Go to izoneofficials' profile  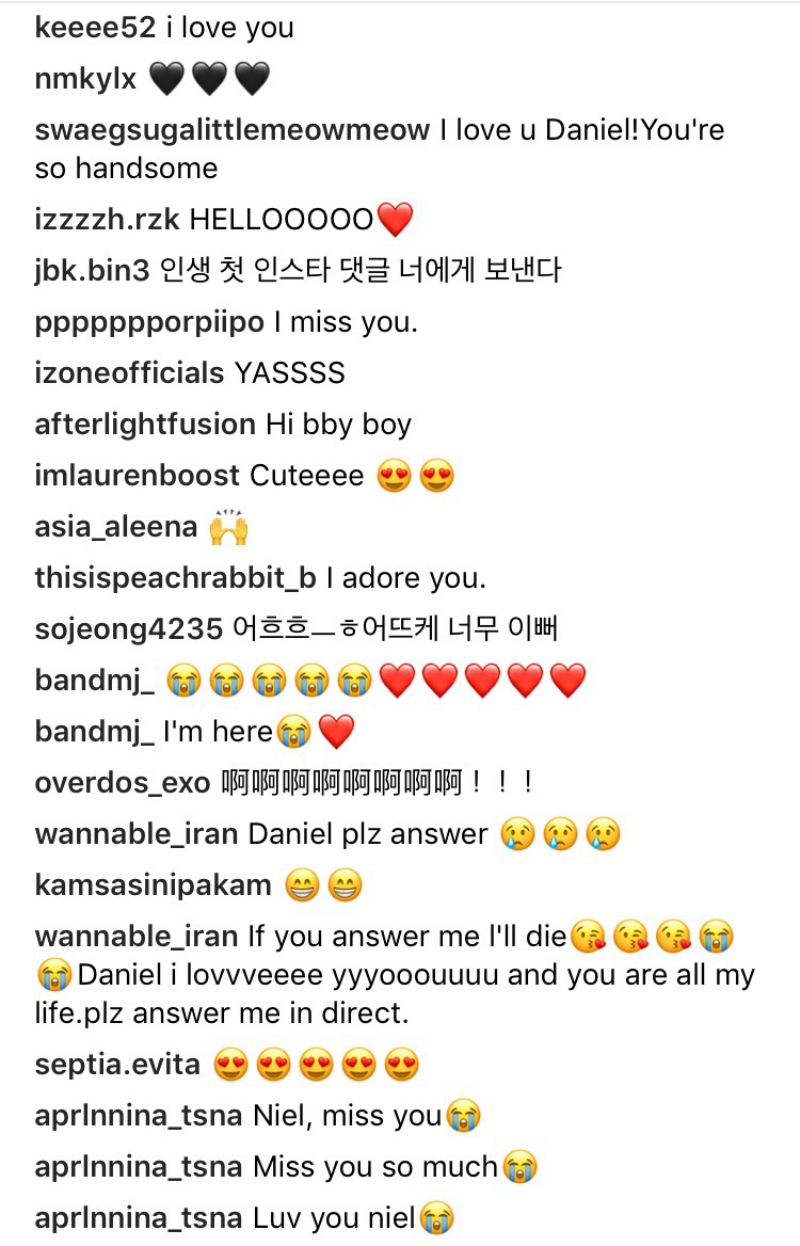[x=129, y=374]
